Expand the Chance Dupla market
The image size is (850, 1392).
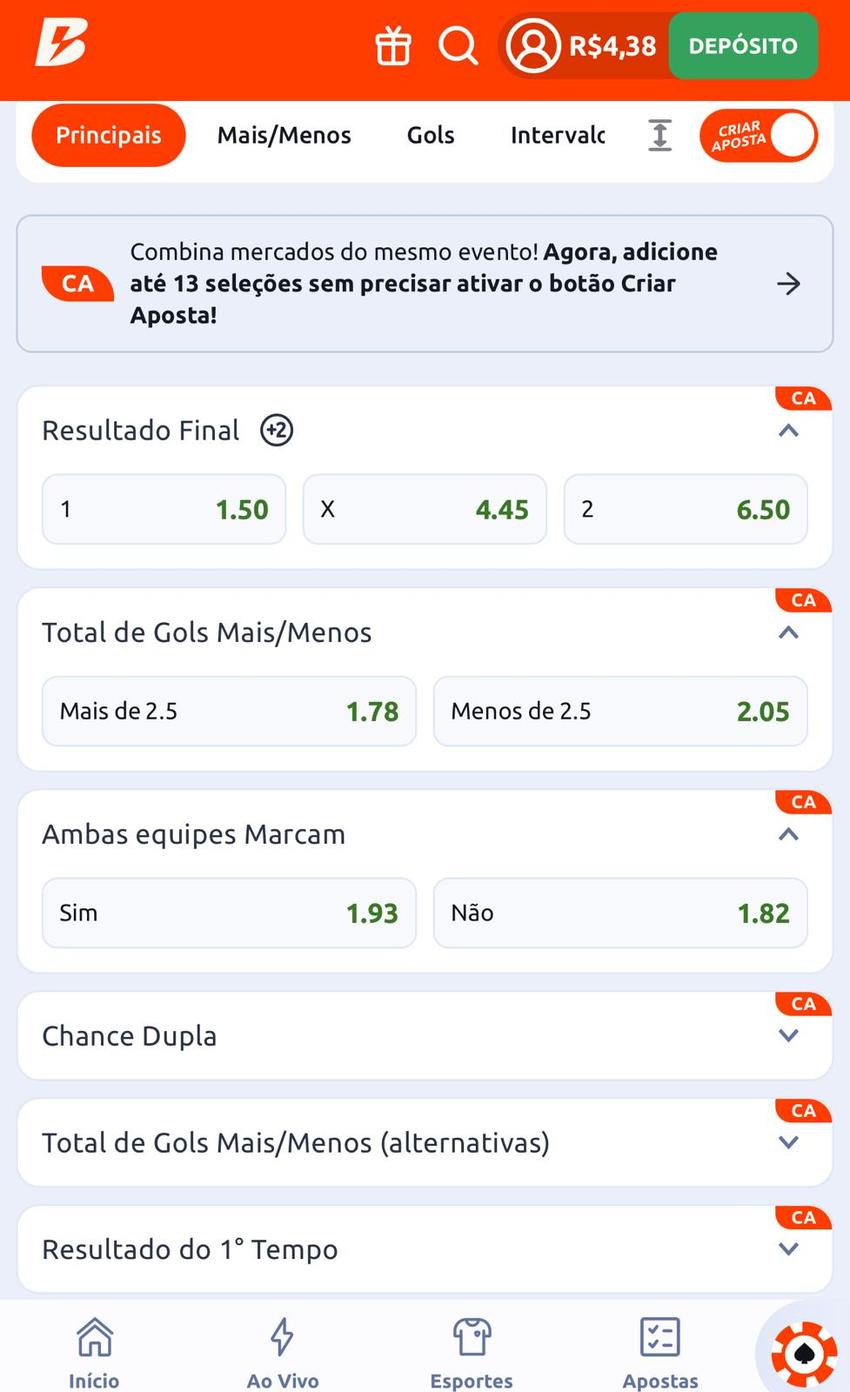click(788, 1036)
